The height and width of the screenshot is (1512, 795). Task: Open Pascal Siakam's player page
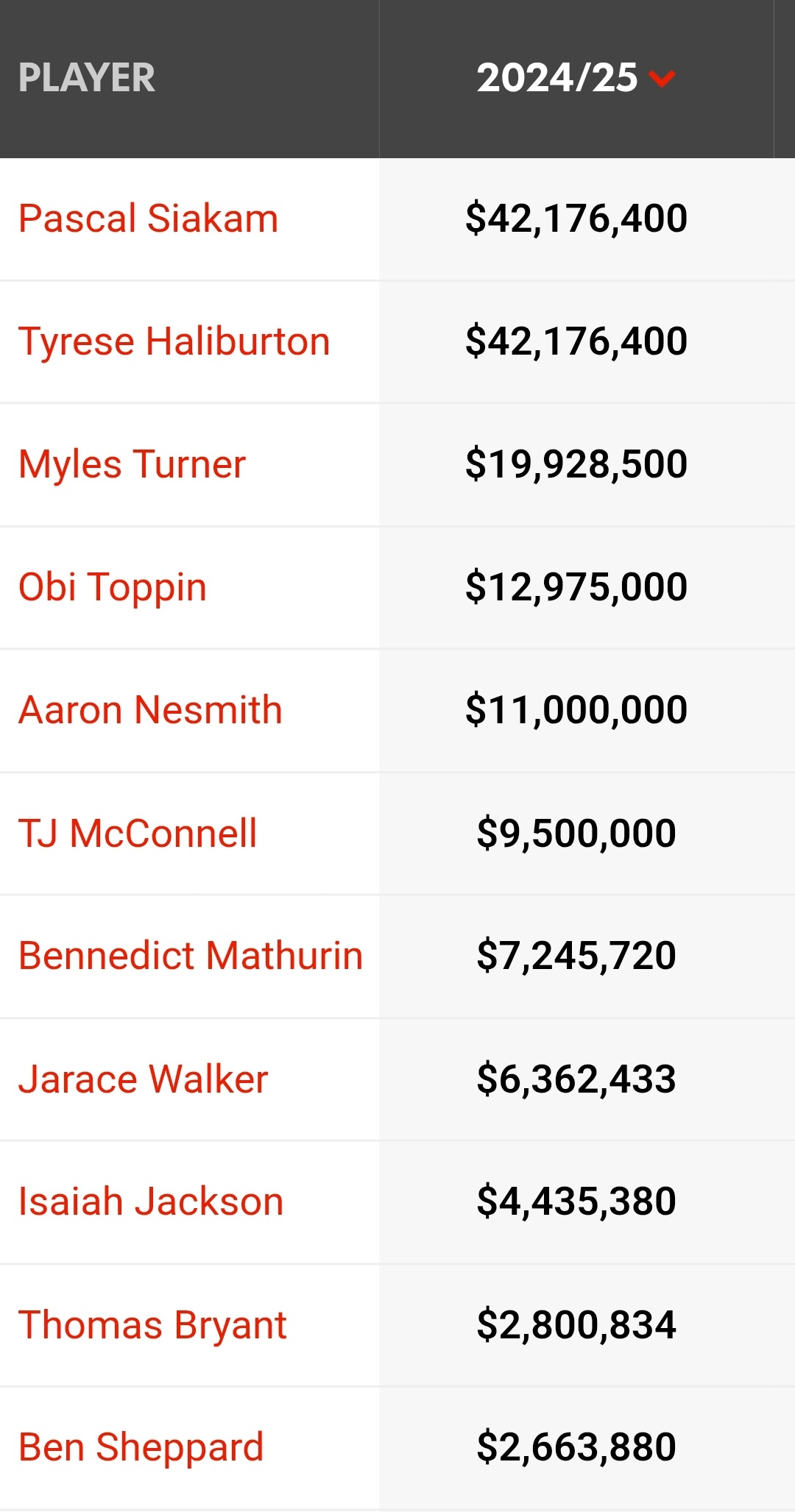pyautogui.click(x=149, y=219)
